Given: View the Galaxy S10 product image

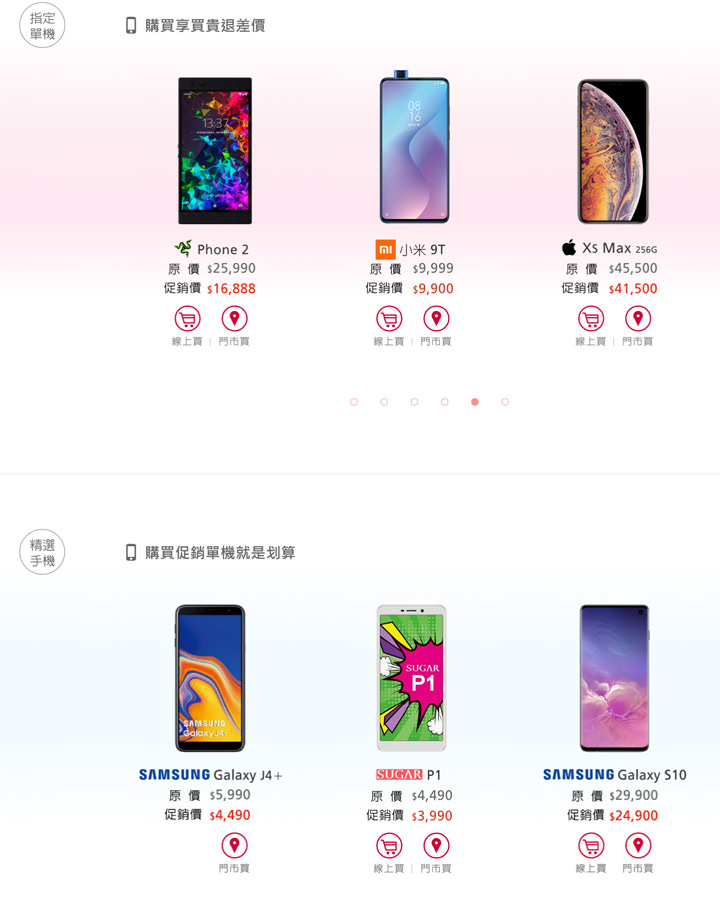Looking at the screenshot, I should tap(614, 678).
